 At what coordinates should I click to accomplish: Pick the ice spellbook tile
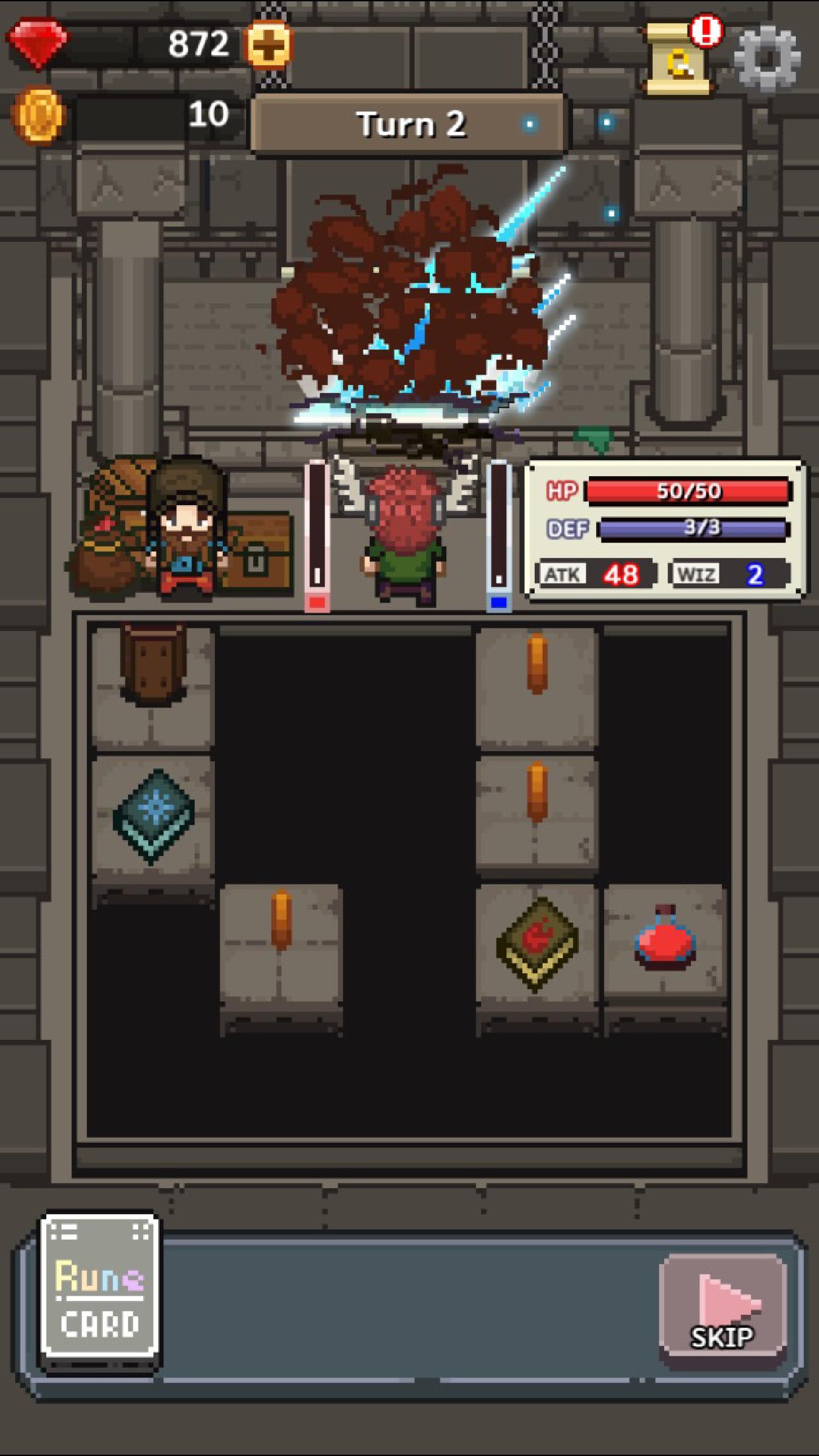click(153, 816)
